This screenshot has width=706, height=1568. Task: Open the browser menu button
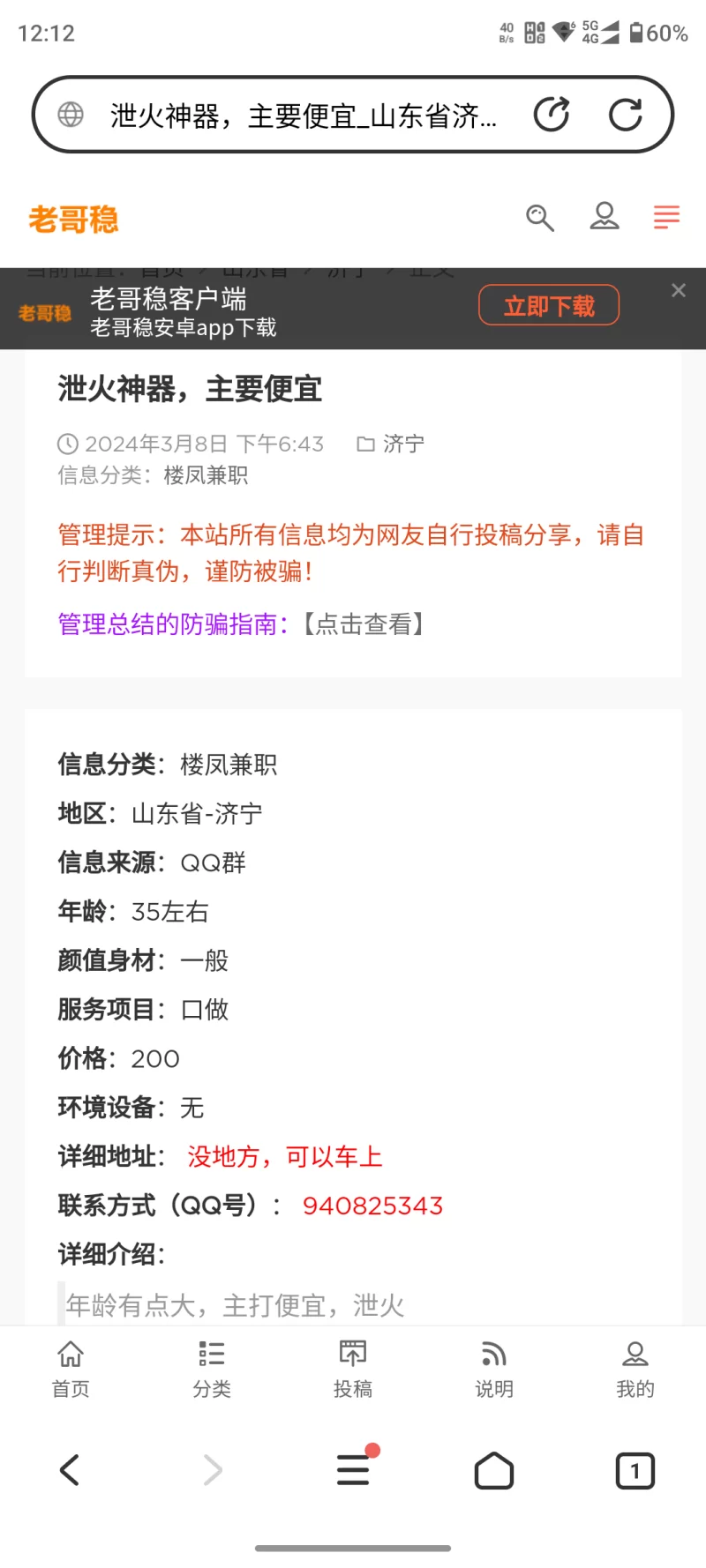[x=353, y=1470]
